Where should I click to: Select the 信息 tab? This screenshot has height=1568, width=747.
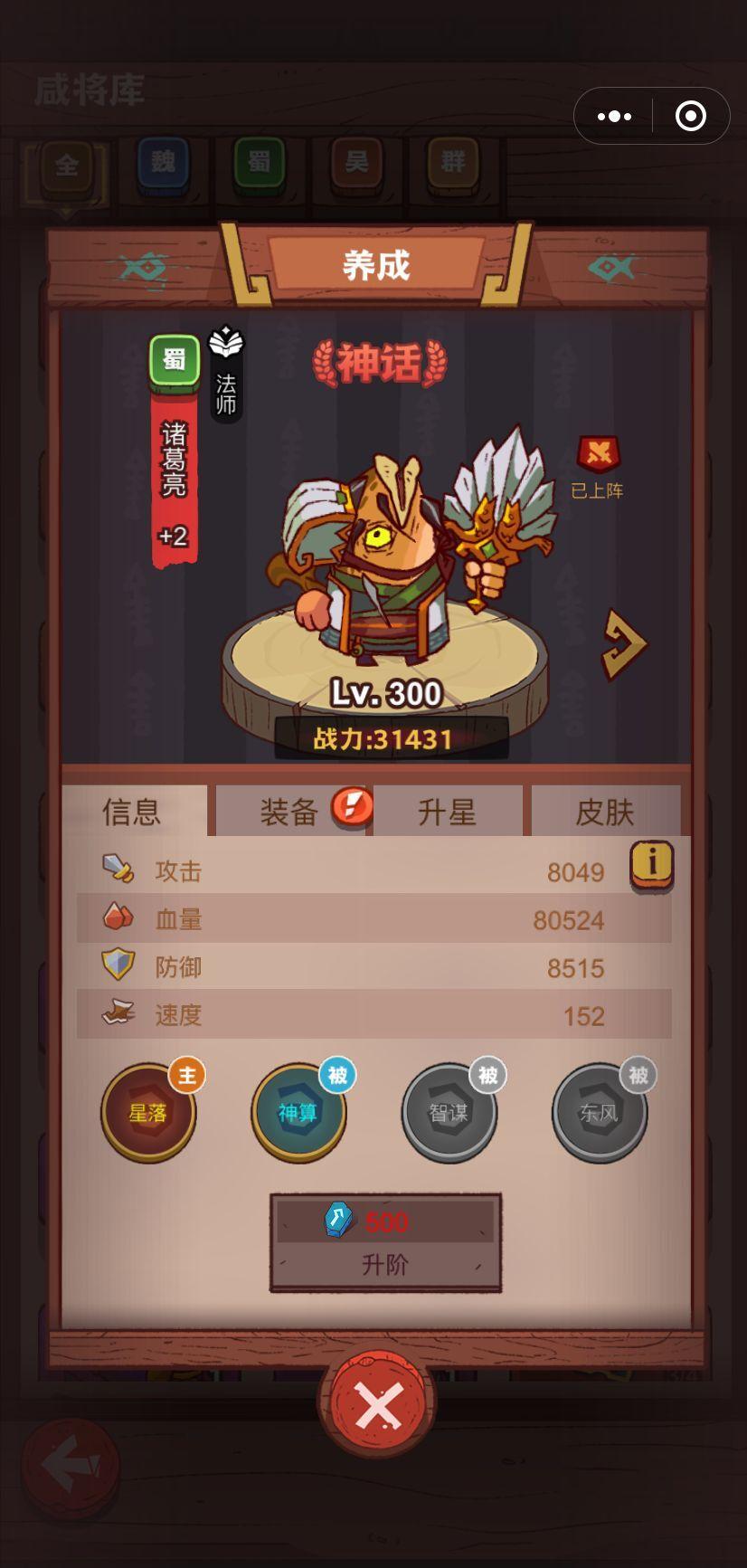(x=132, y=811)
